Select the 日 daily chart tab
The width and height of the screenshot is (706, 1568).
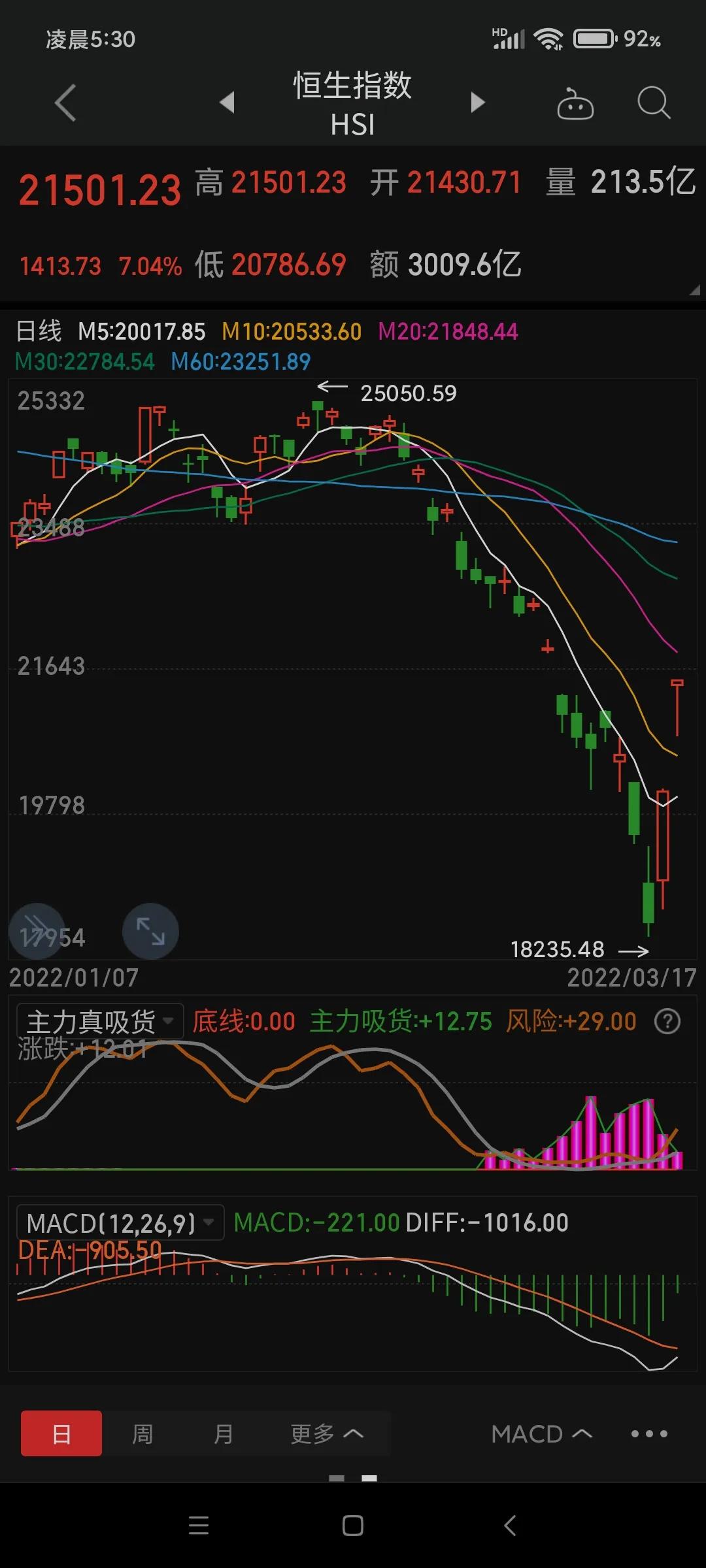coord(61,1434)
